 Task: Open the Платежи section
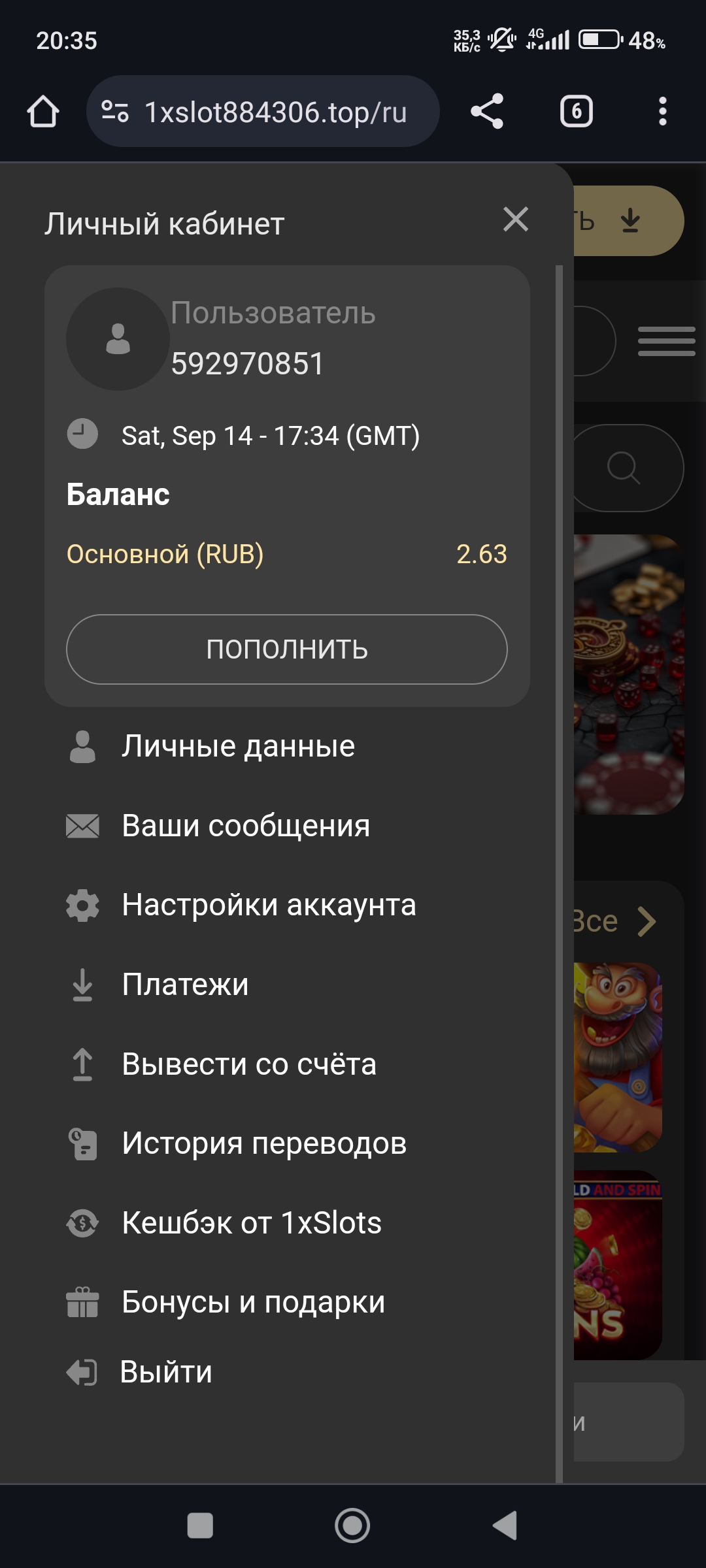(x=185, y=985)
